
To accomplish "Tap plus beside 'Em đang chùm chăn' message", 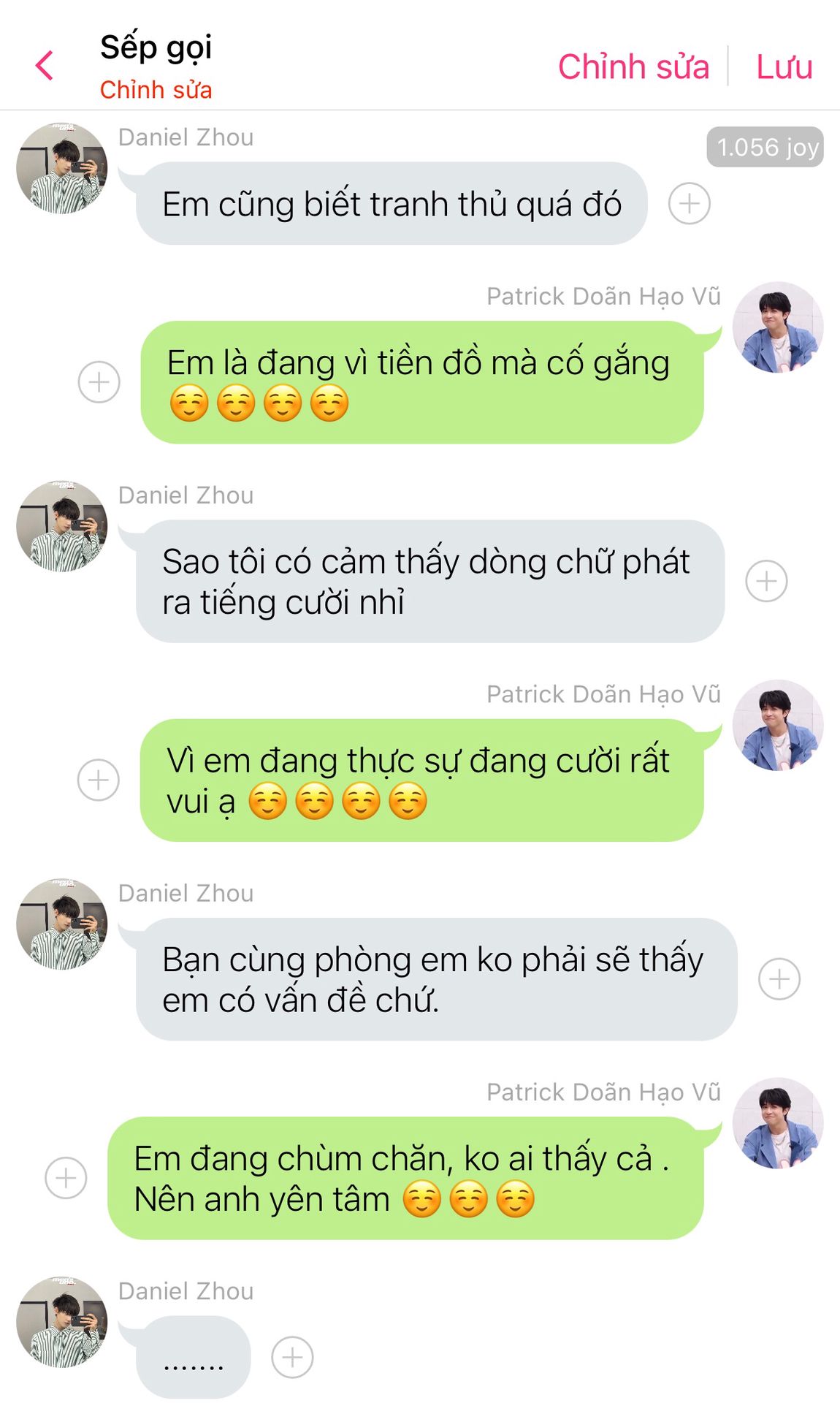I will pos(66,1178).
